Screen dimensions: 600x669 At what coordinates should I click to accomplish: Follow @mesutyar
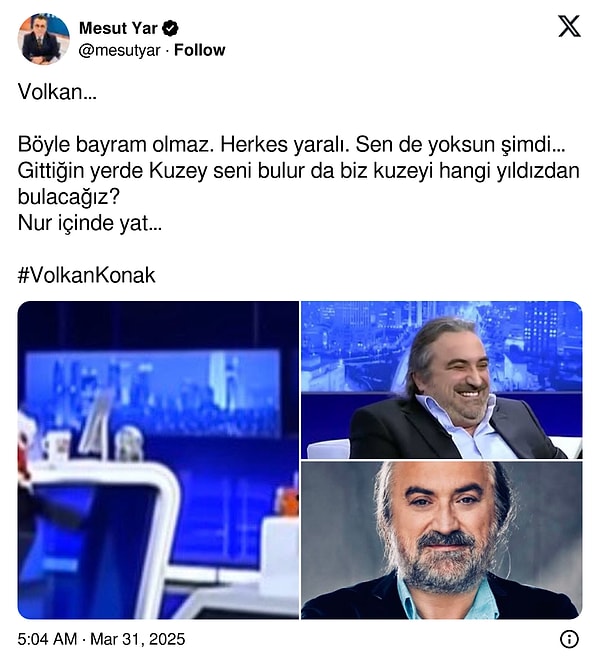point(199,50)
